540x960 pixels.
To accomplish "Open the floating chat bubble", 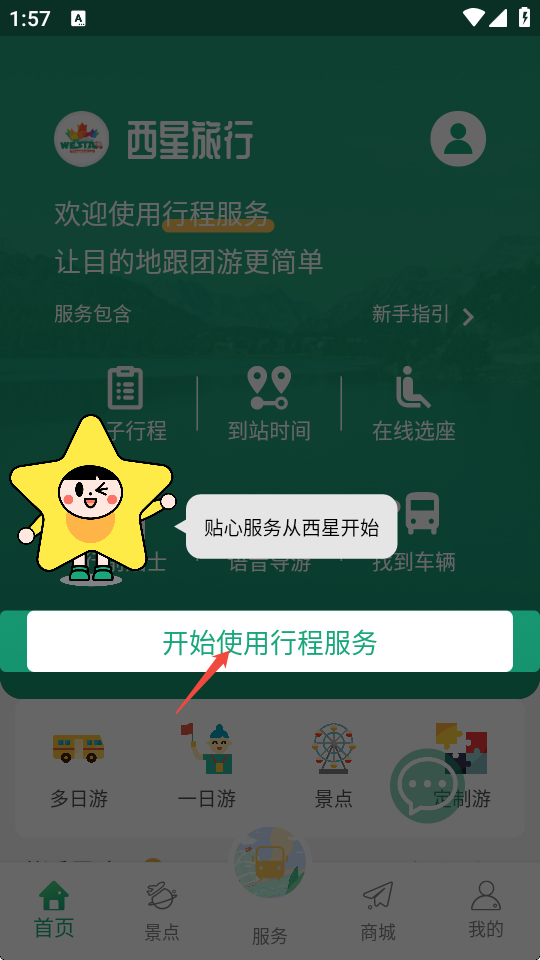I will (427, 786).
